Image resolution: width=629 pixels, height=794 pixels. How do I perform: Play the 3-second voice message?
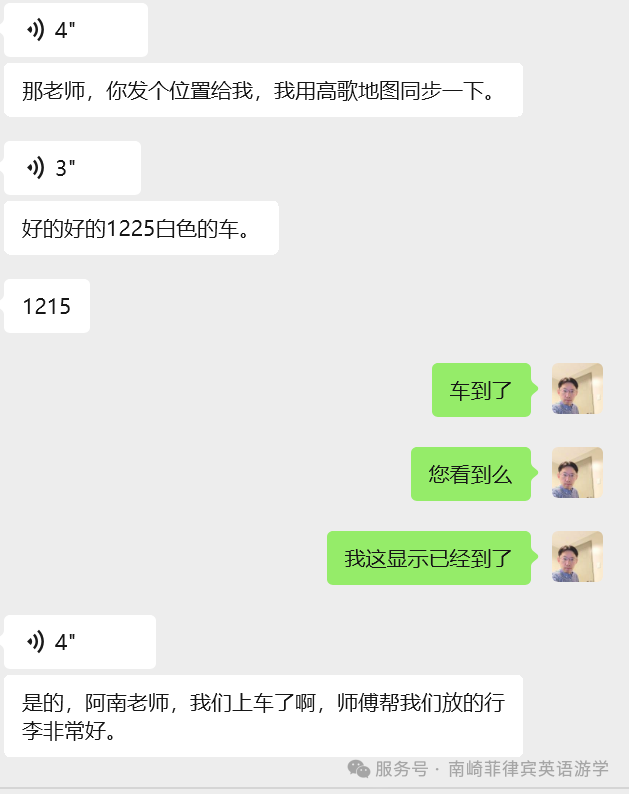(x=72, y=168)
